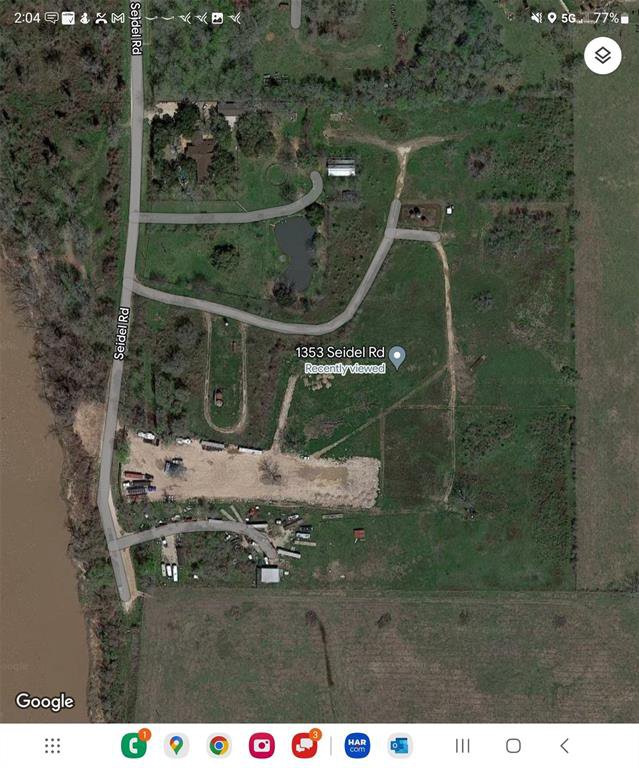639x768 pixels.
Task: Launch the HAR.com app
Action: pyautogui.click(x=357, y=745)
